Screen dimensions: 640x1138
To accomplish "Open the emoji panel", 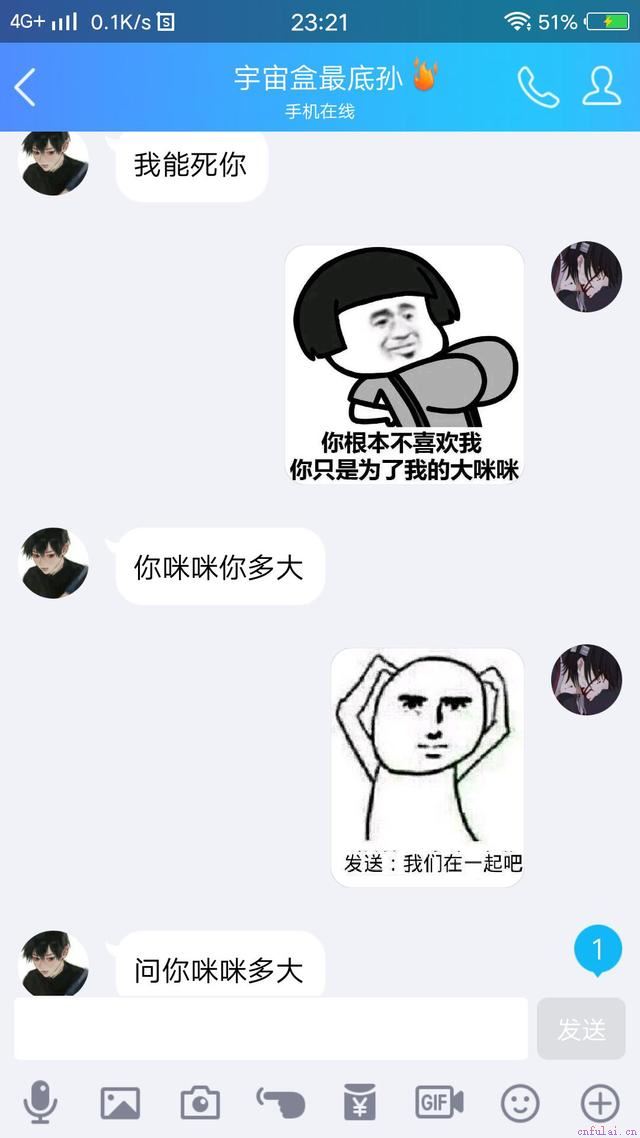I will (520, 1103).
